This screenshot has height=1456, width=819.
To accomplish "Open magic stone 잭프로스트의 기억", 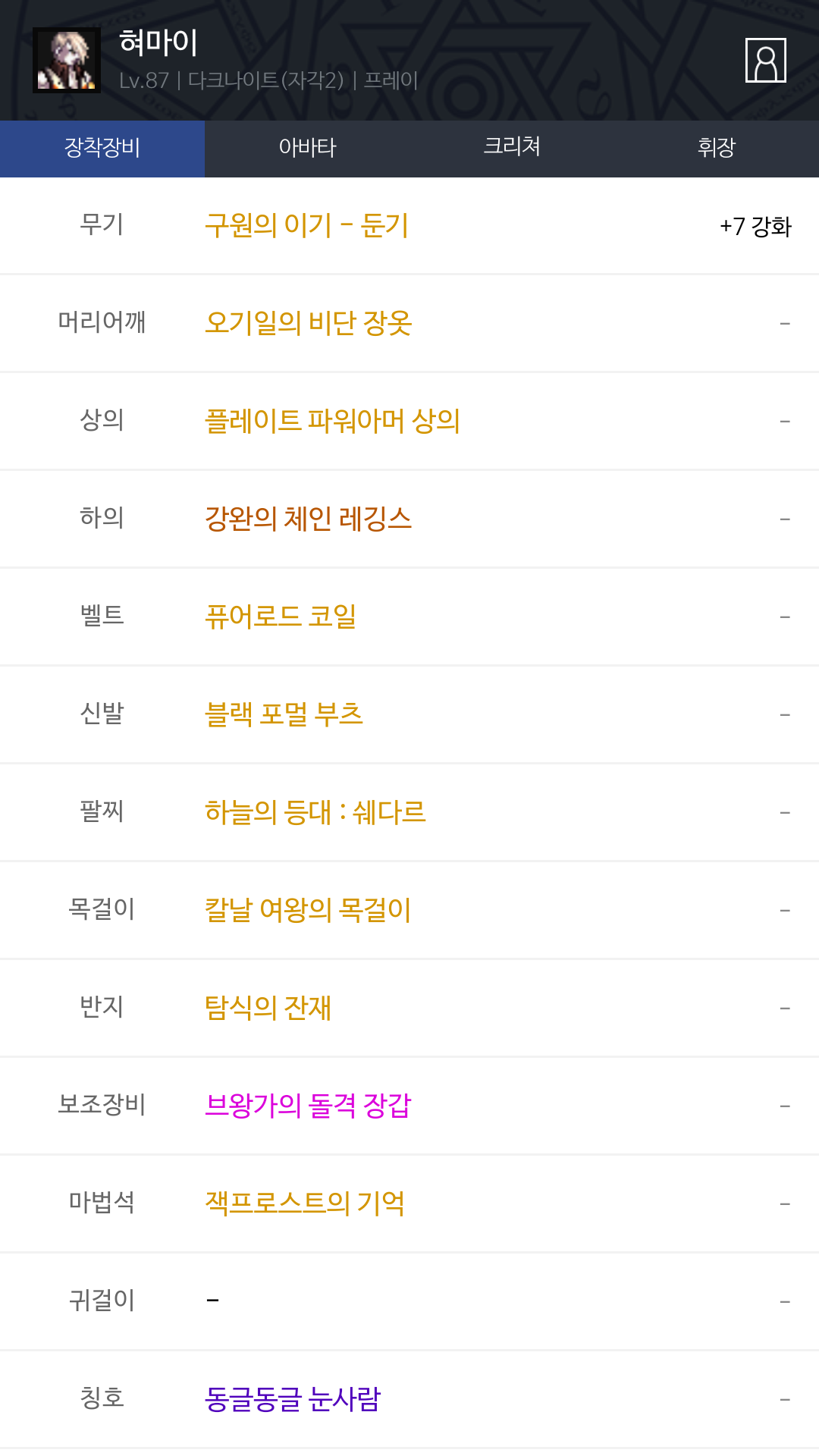I will (x=304, y=1203).
